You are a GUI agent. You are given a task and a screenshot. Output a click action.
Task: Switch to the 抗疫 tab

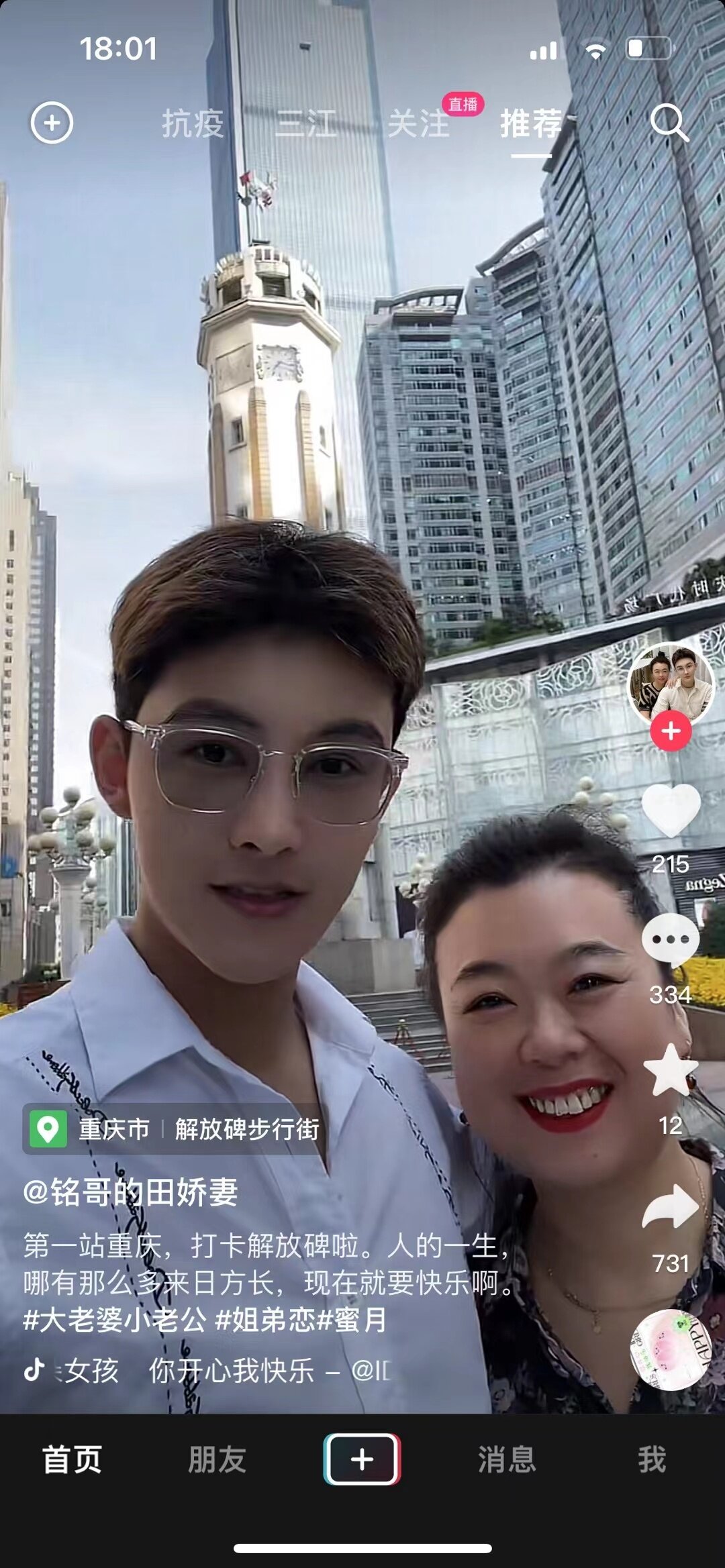(193, 124)
